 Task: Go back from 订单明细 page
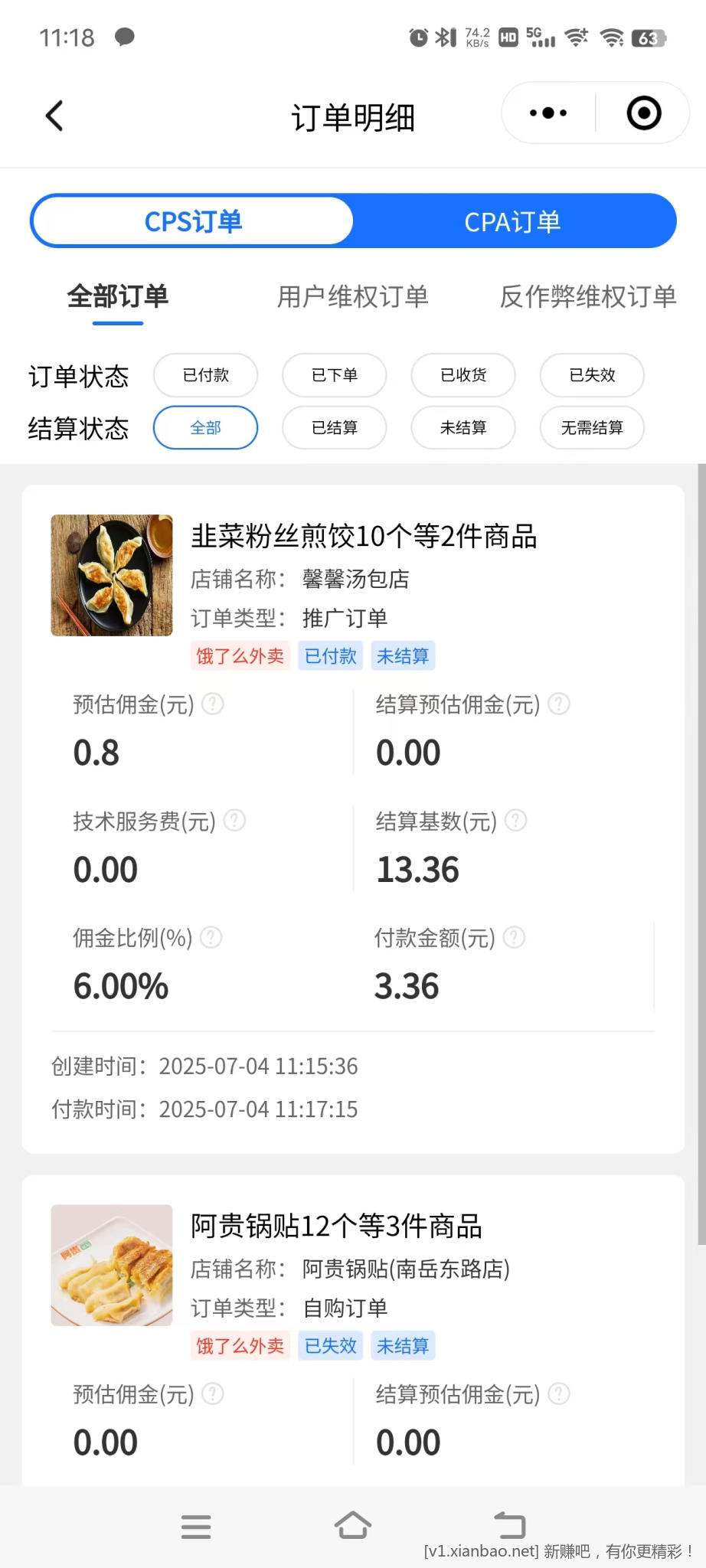[54, 116]
